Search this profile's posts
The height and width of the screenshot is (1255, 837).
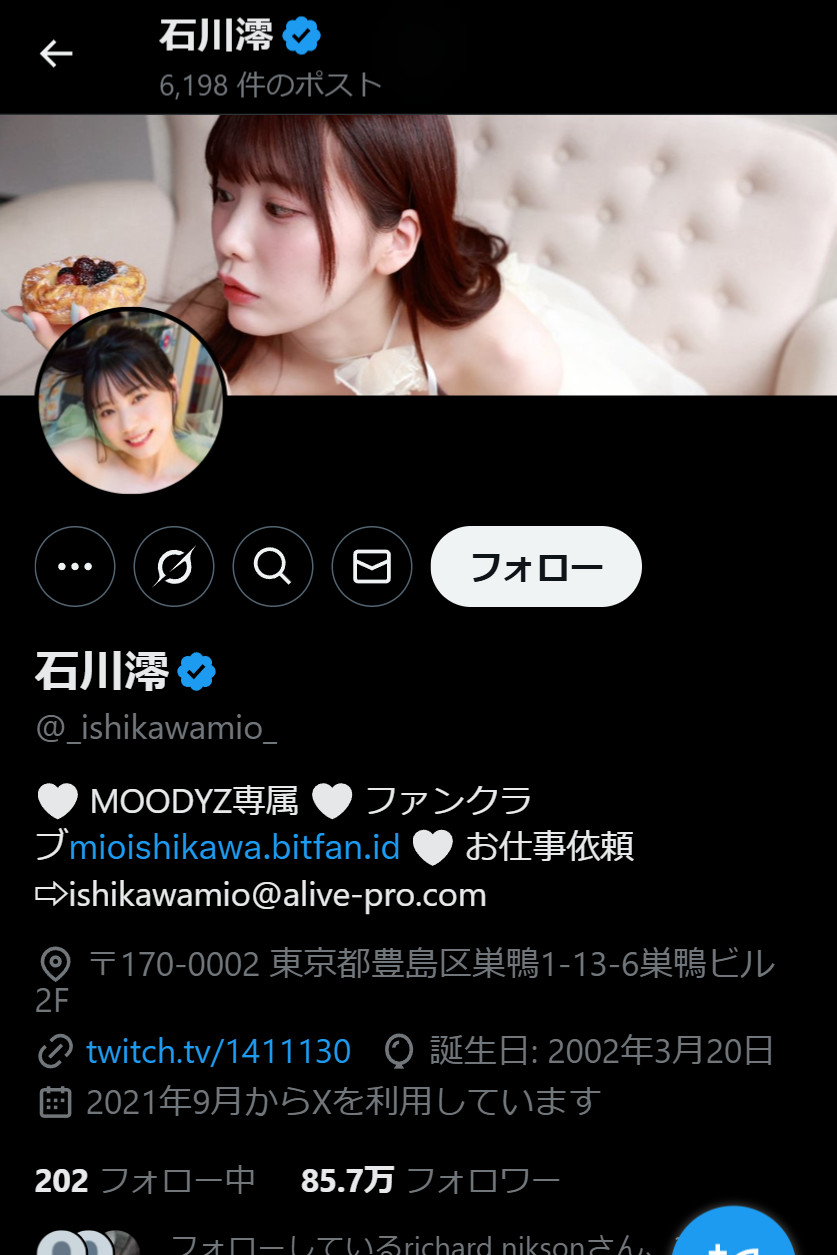click(272, 567)
